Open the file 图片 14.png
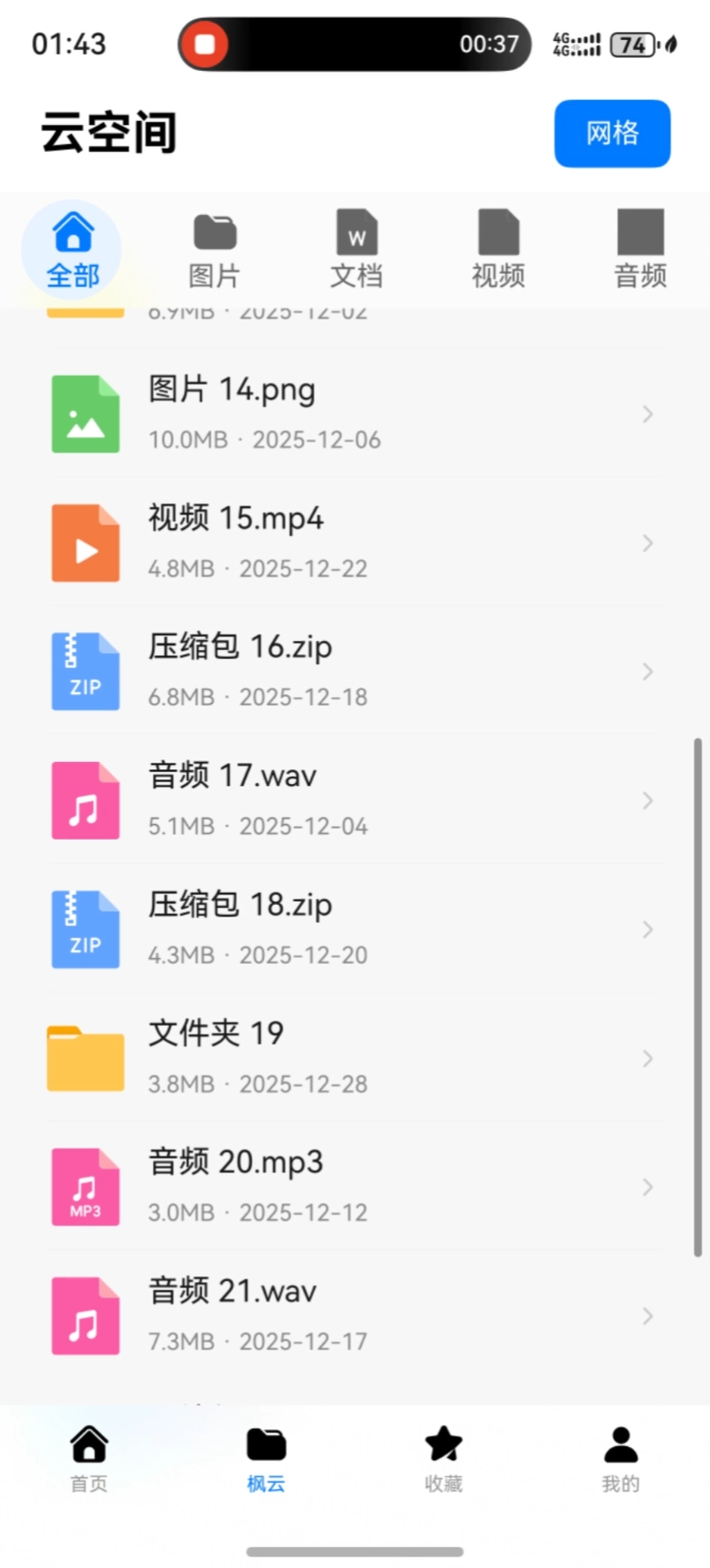The width and height of the screenshot is (710, 1568). [x=355, y=413]
